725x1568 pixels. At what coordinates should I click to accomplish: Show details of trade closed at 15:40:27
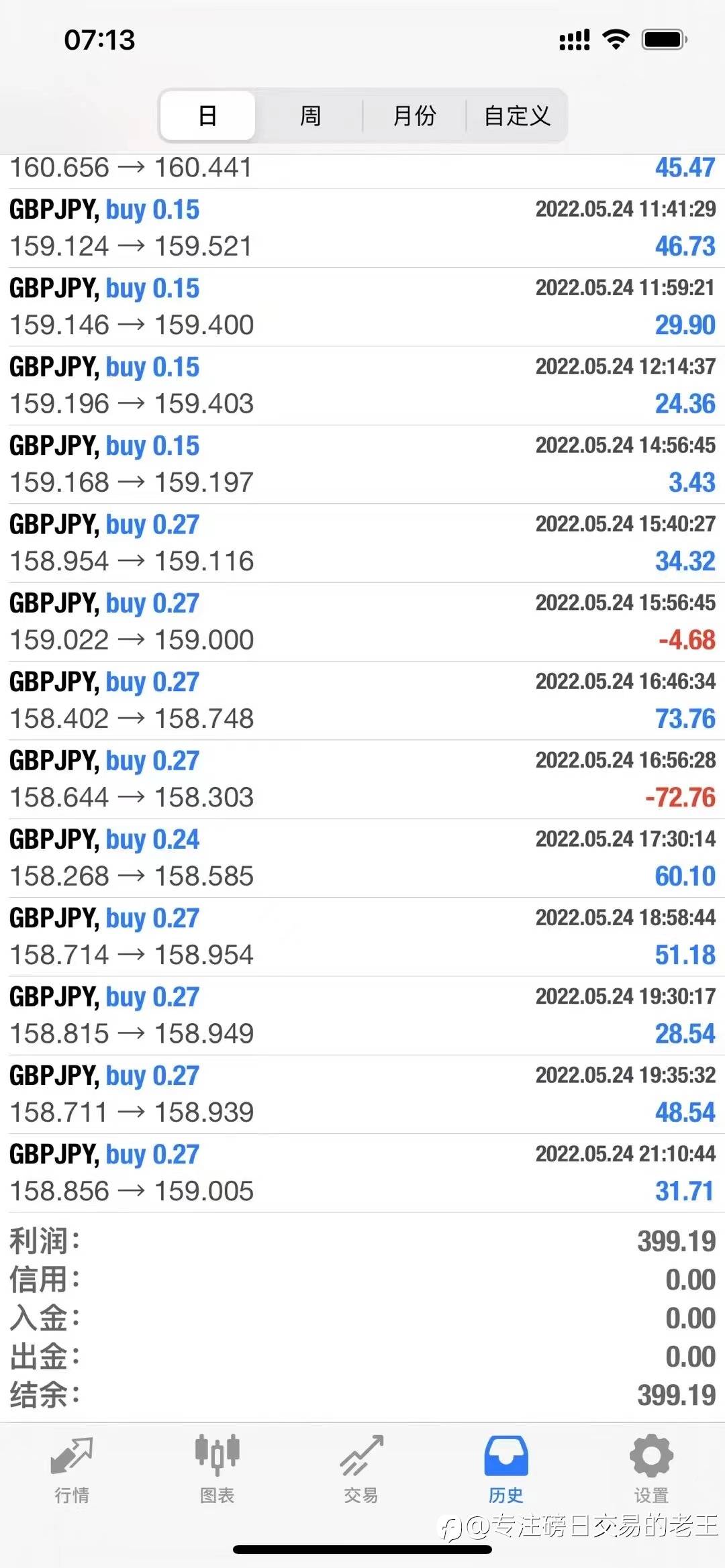[x=362, y=543]
